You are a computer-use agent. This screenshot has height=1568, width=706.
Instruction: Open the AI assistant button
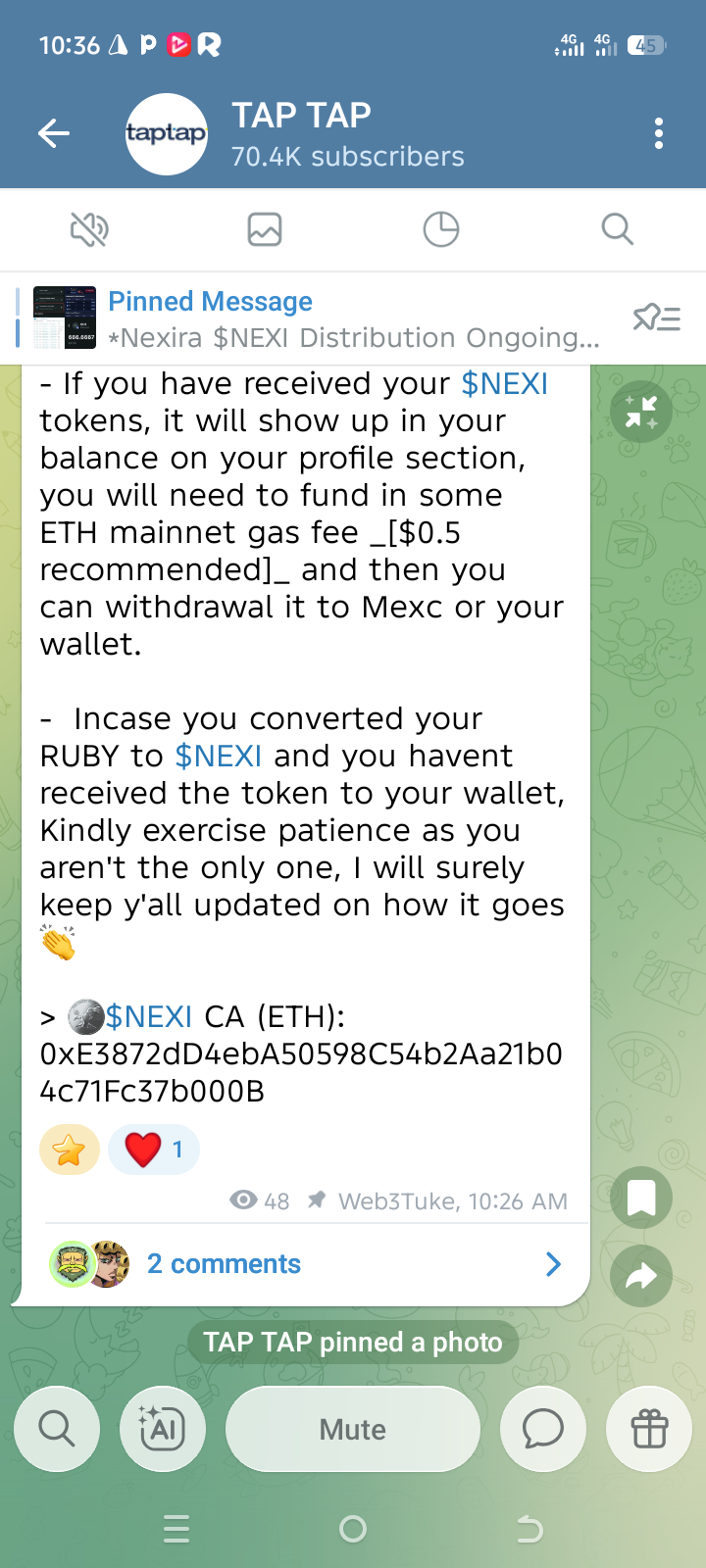163,1429
